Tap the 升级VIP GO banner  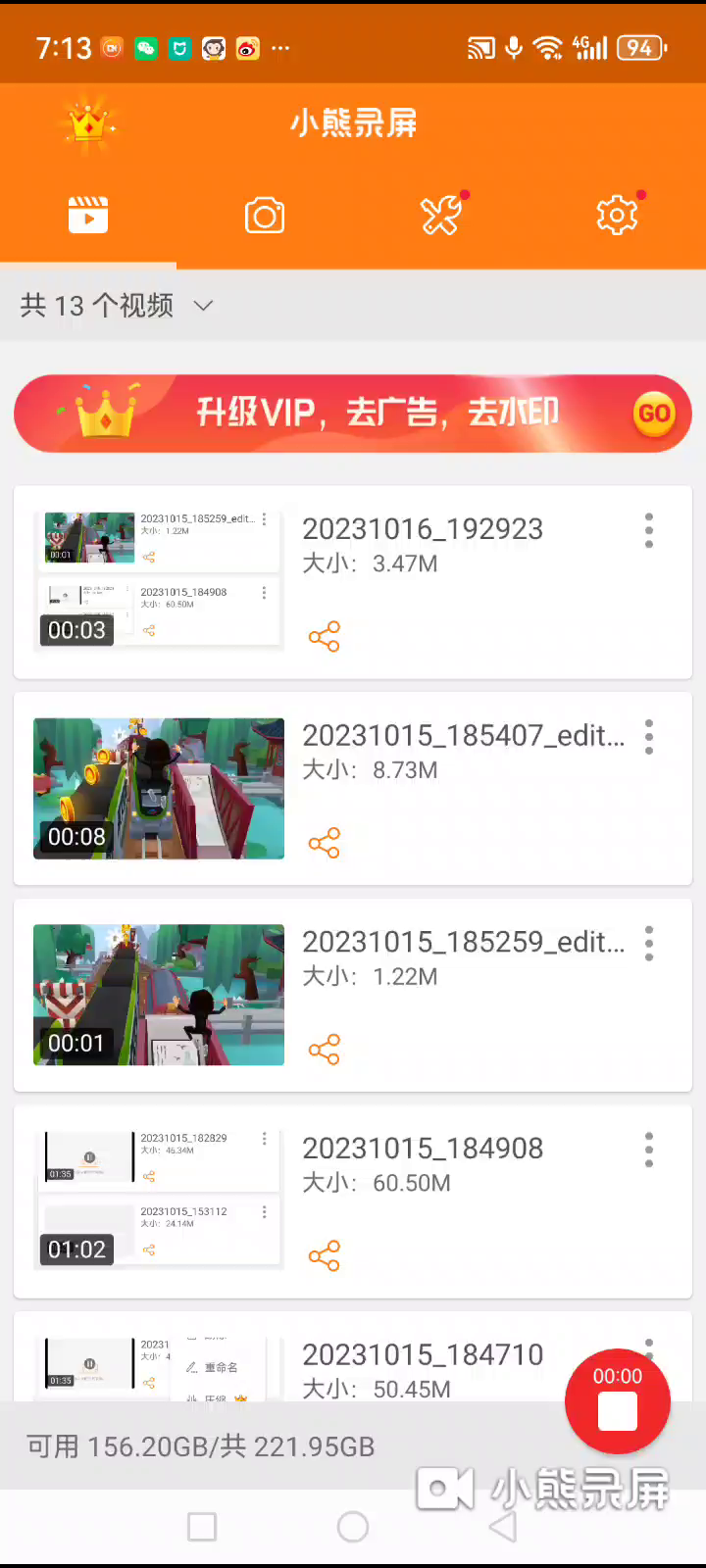tap(353, 414)
